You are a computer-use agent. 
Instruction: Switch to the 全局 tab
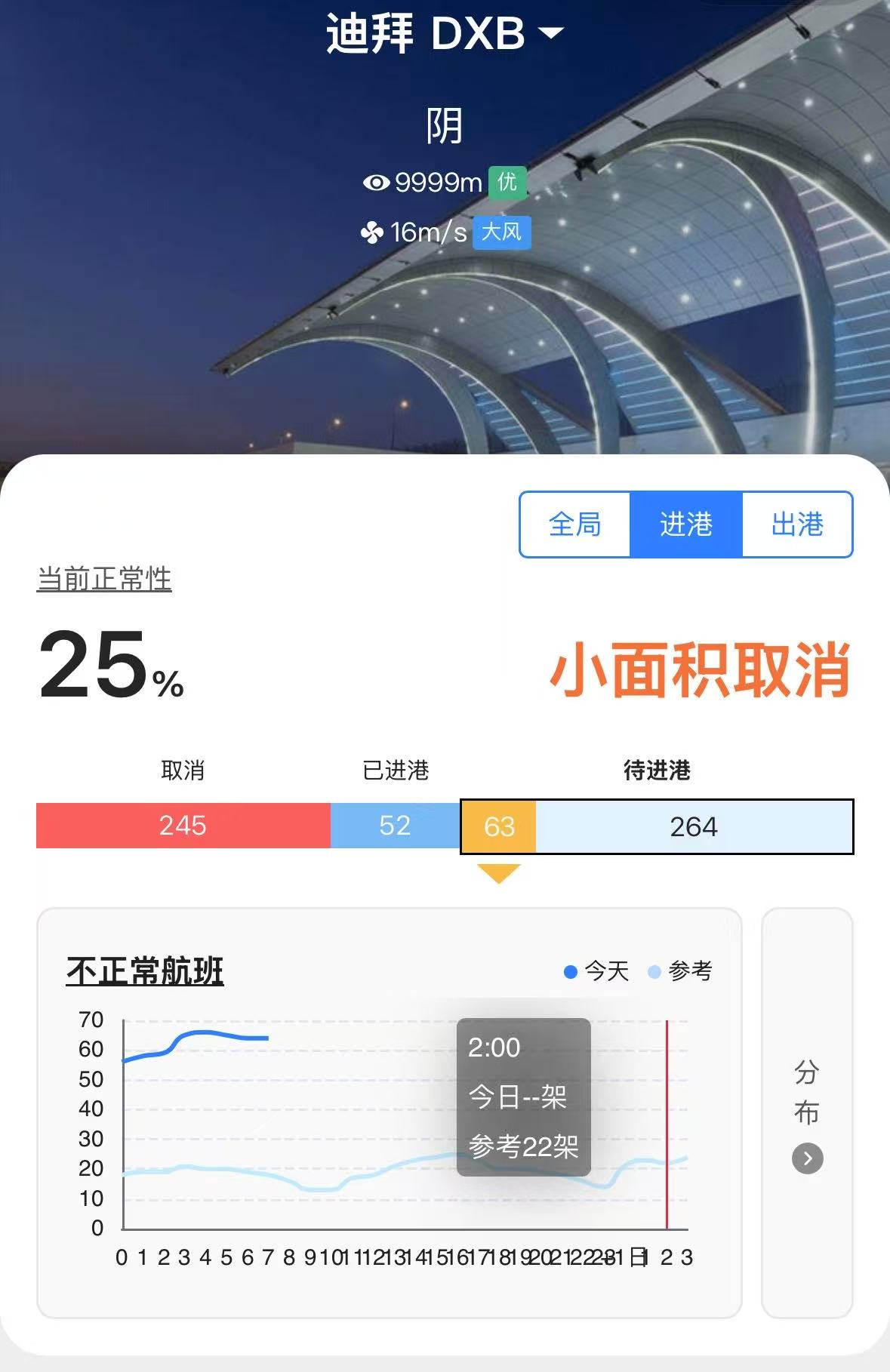(574, 524)
